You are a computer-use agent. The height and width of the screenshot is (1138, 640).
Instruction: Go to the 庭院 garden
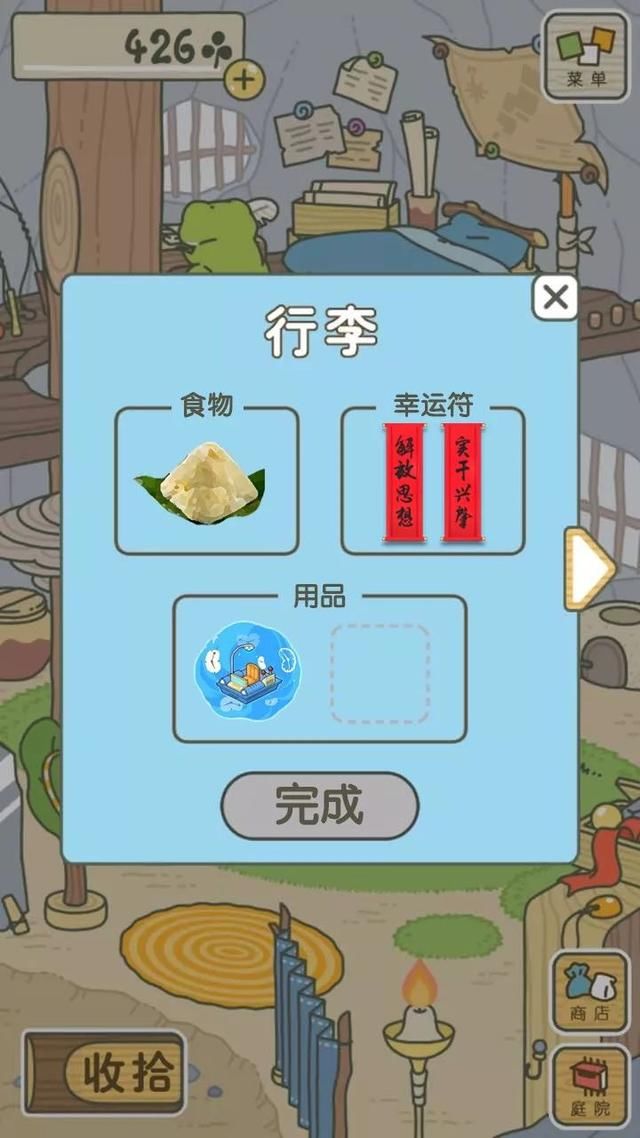[590, 1084]
